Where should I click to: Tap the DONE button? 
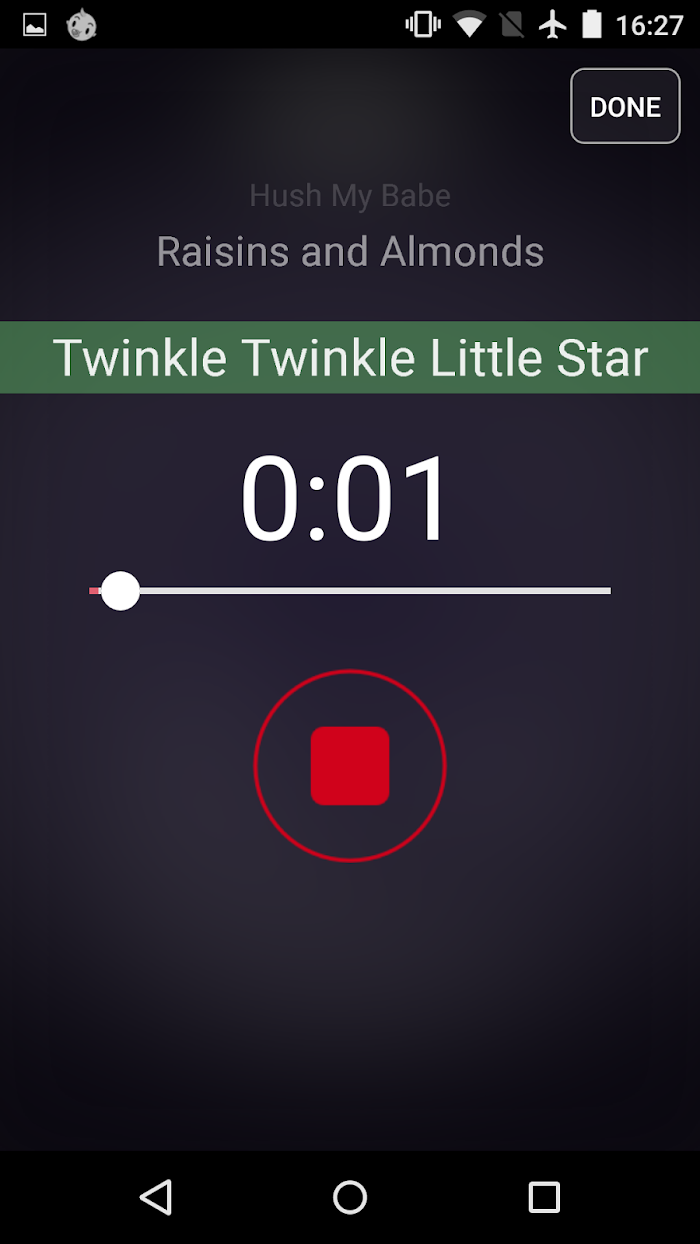click(x=625, y=106)
